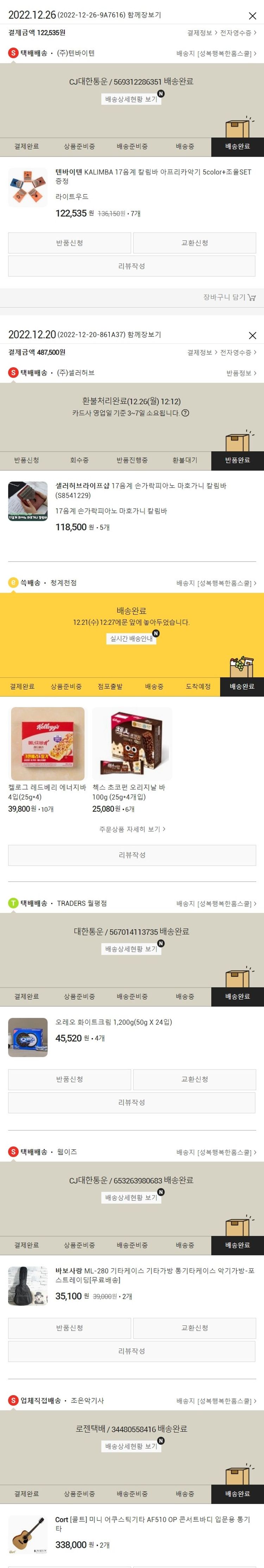
Task: Write a review for the KALIMBA item
Action: coord(131,266)
